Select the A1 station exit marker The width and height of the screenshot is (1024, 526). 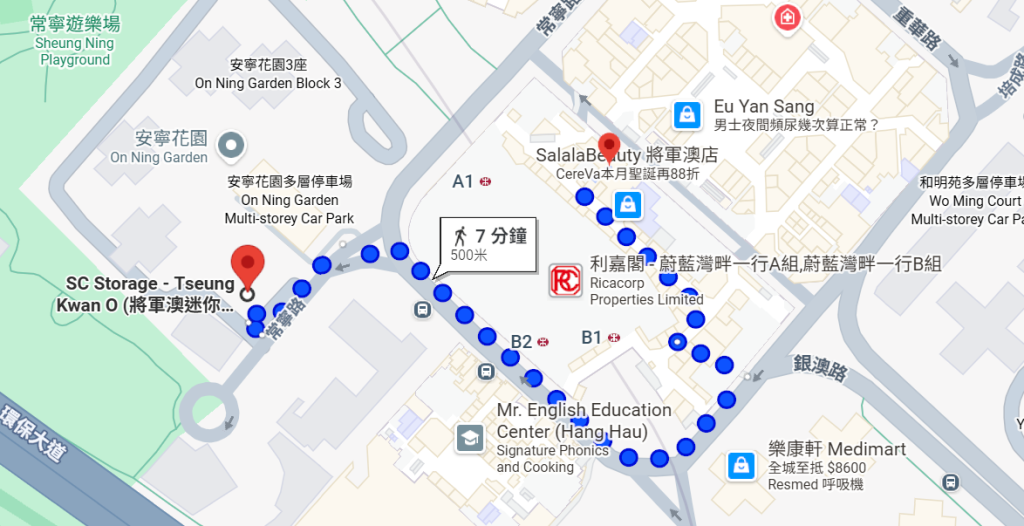coord(485,181)
